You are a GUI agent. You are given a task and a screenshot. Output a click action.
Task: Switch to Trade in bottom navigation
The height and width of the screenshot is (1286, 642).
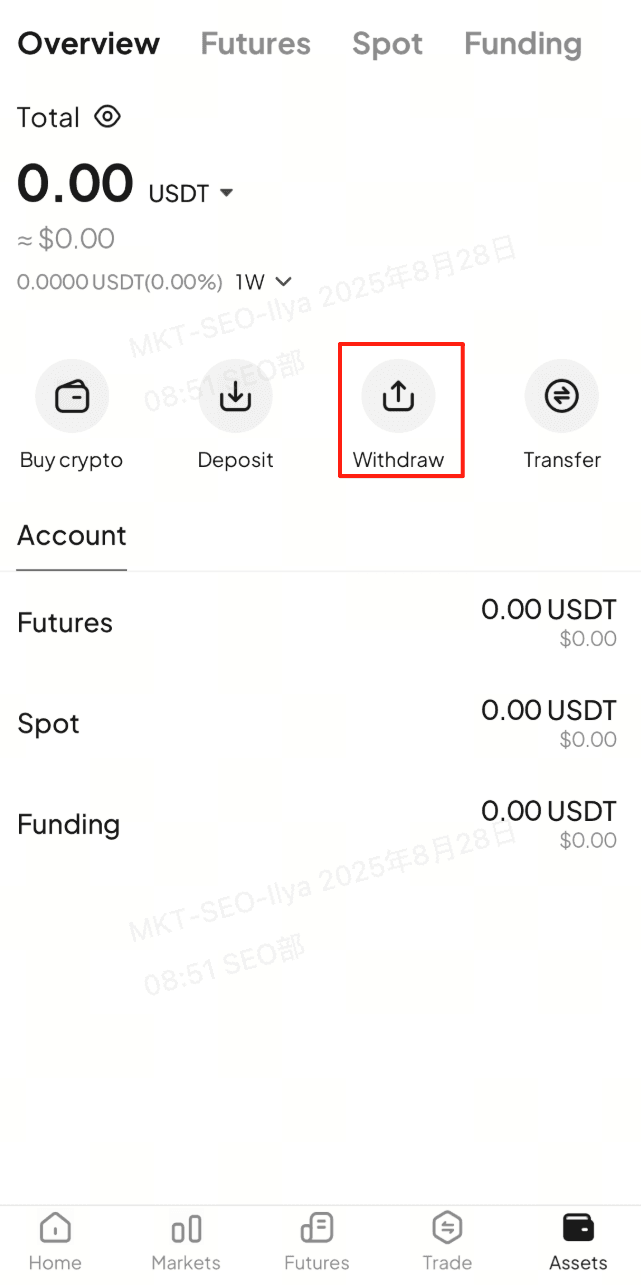click(x=447, y=1242)
